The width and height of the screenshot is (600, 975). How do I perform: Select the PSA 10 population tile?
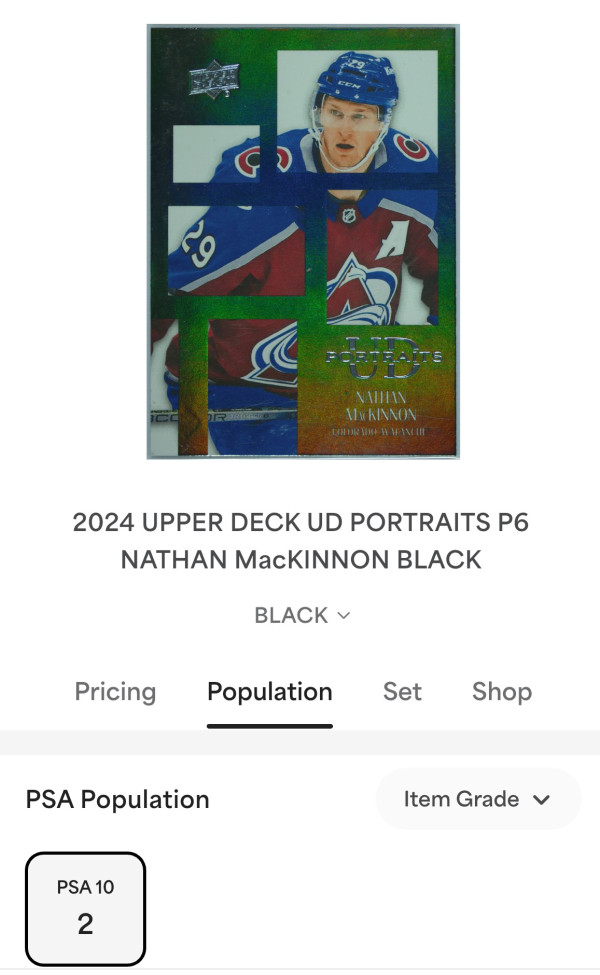85,908
